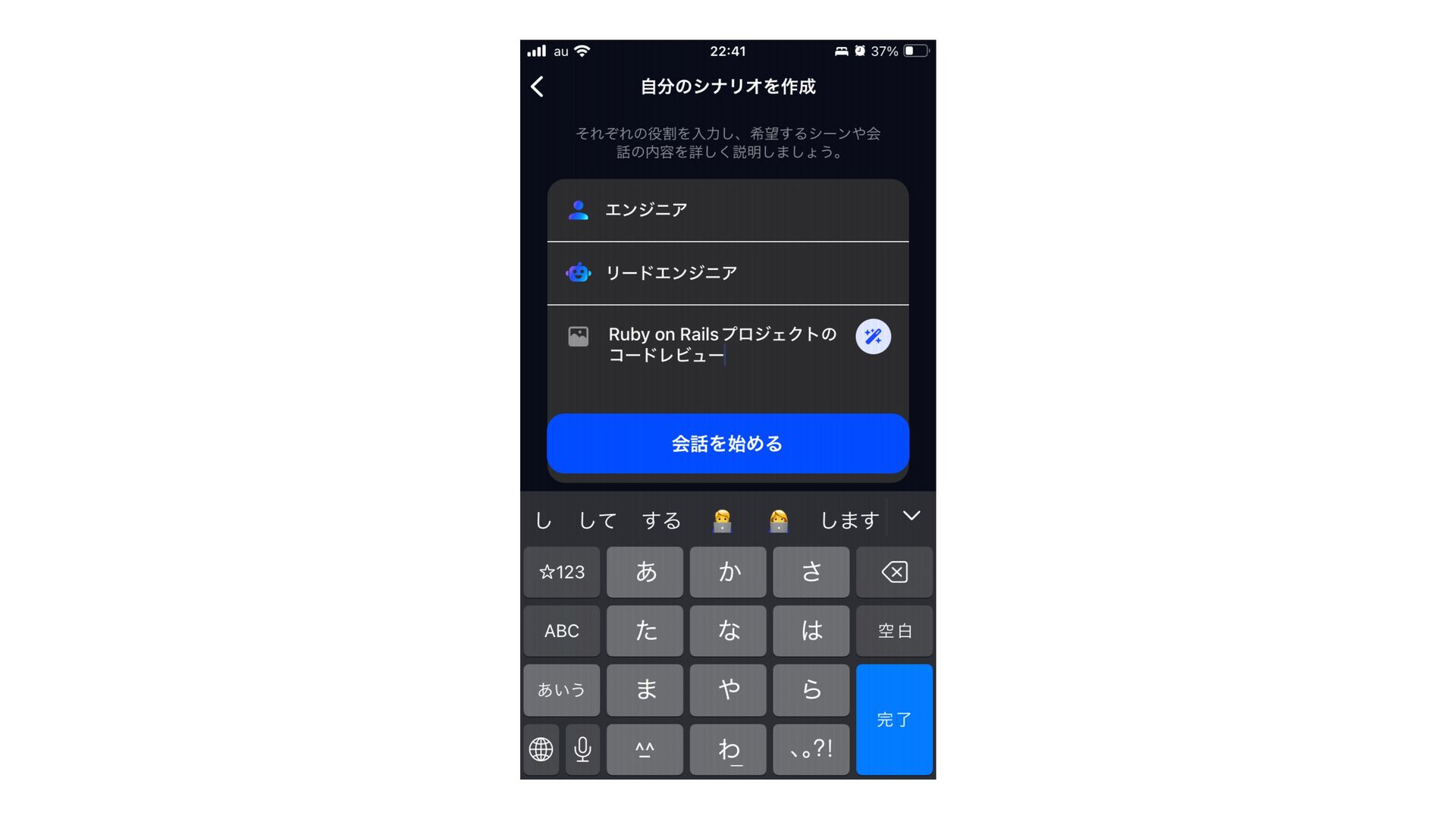Edit the エンジニア role field
Image resolution: width=1456 pixels, height=819 pixels.
[x=728, y=210]
